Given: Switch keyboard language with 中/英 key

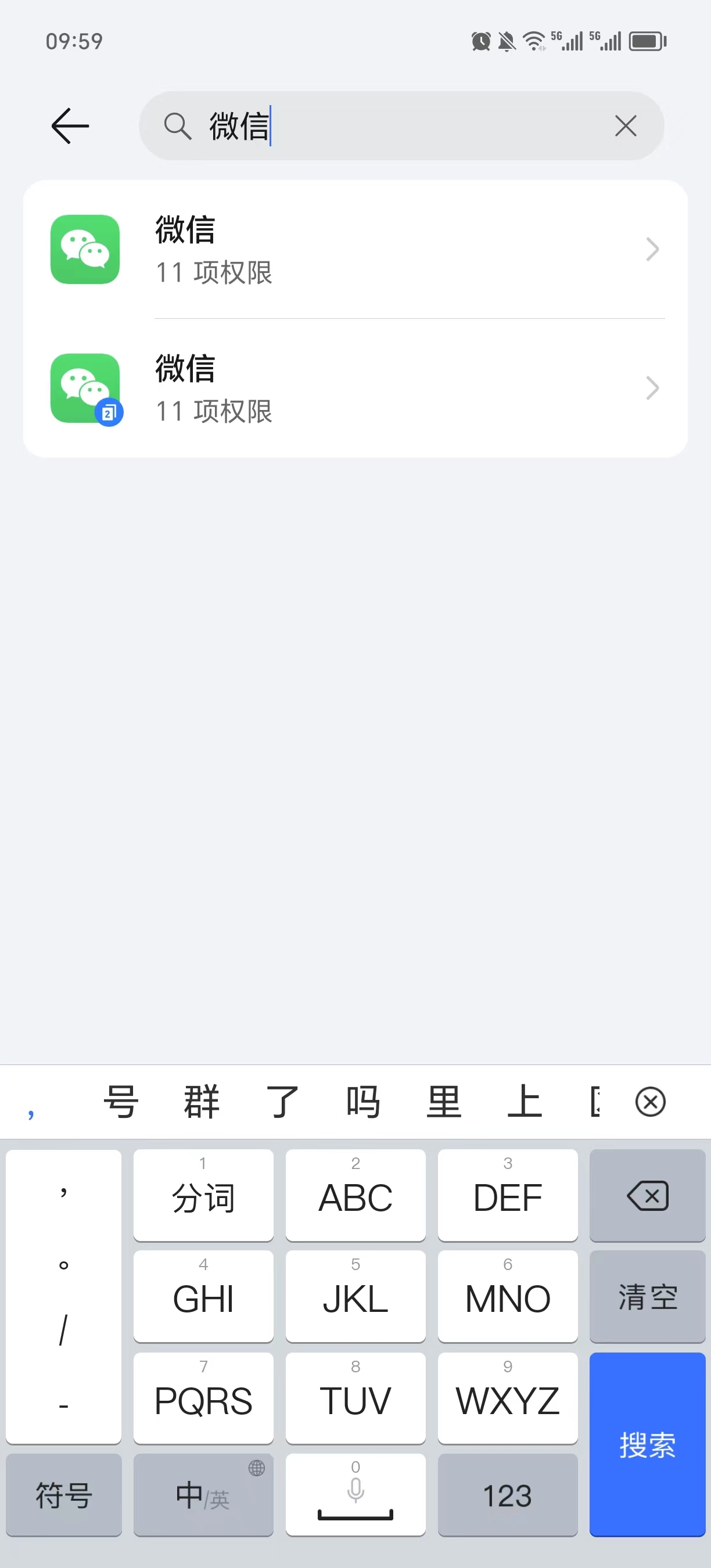Looking at the screenshot, I should [203, 1495].
